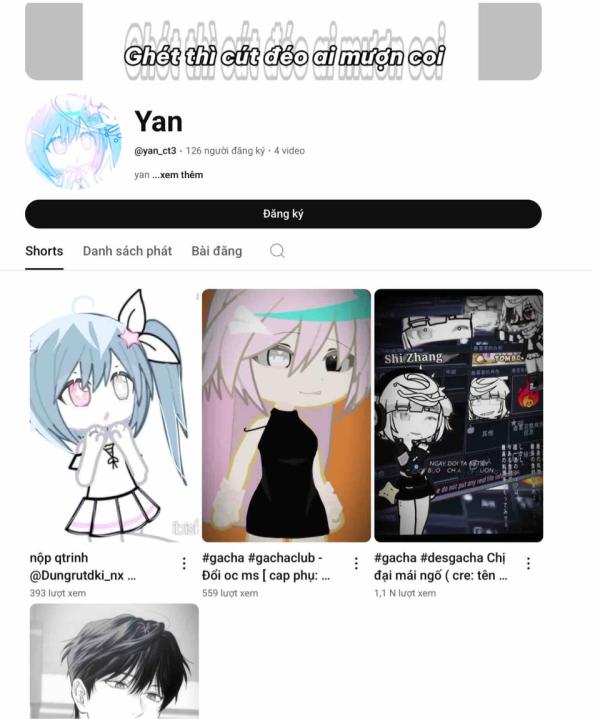Viewport: 600px width, 719px height.
Task: Open the 'nộp qtrinh' short video
Action: (114, 415)
